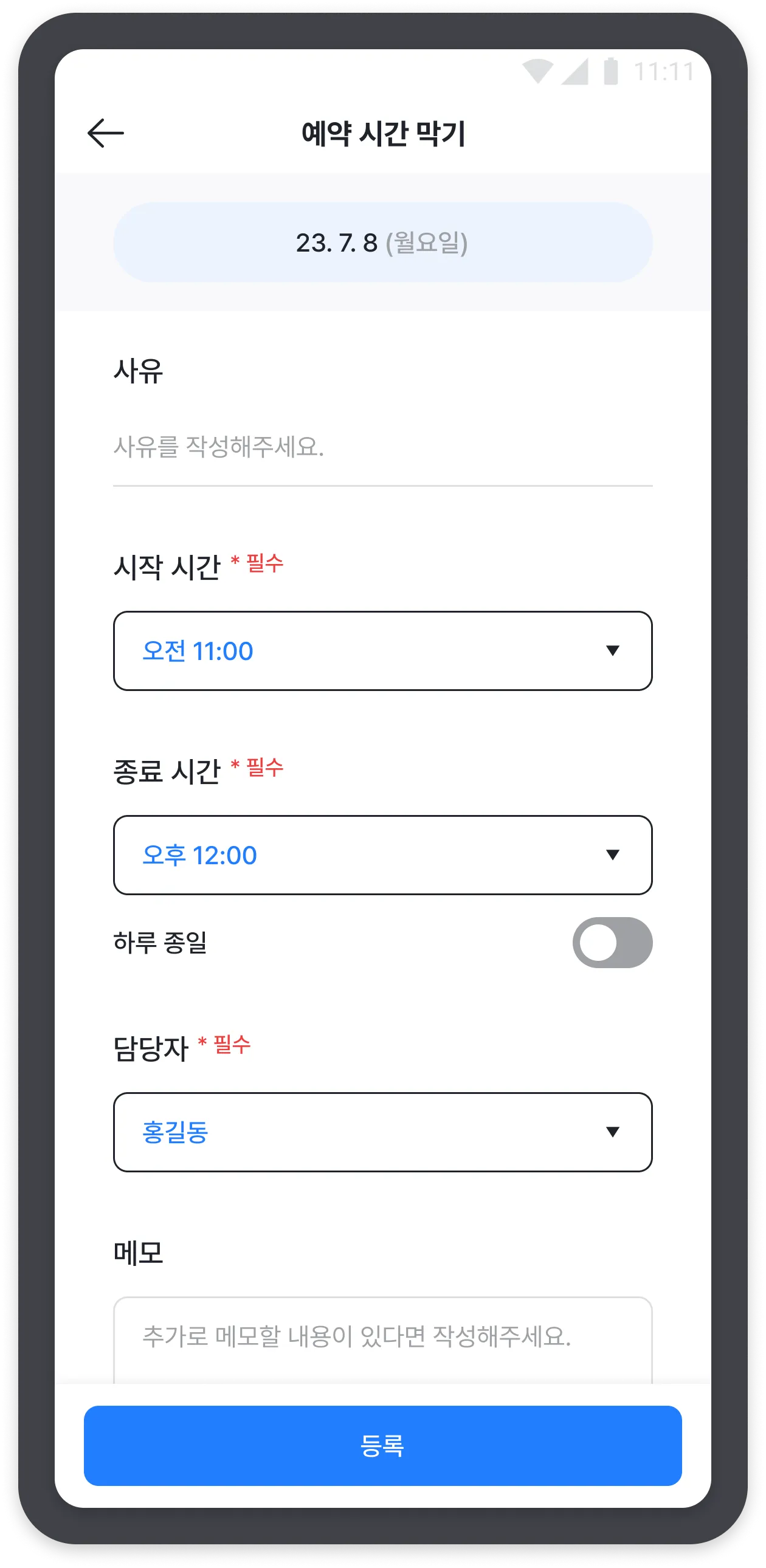Open the date selector showing 23. 7. 8

coord(382,242)
